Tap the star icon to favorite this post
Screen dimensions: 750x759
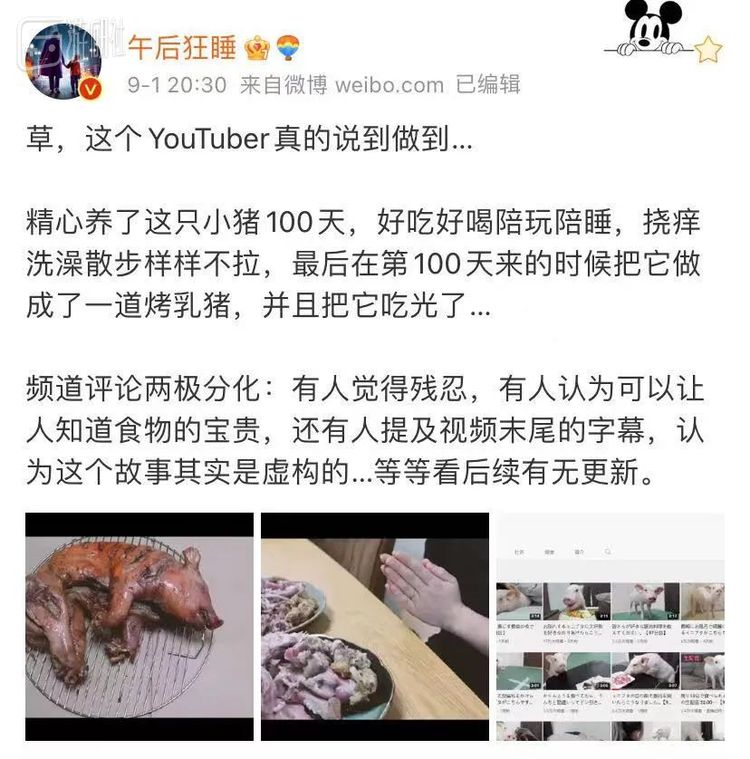point(708,49)
